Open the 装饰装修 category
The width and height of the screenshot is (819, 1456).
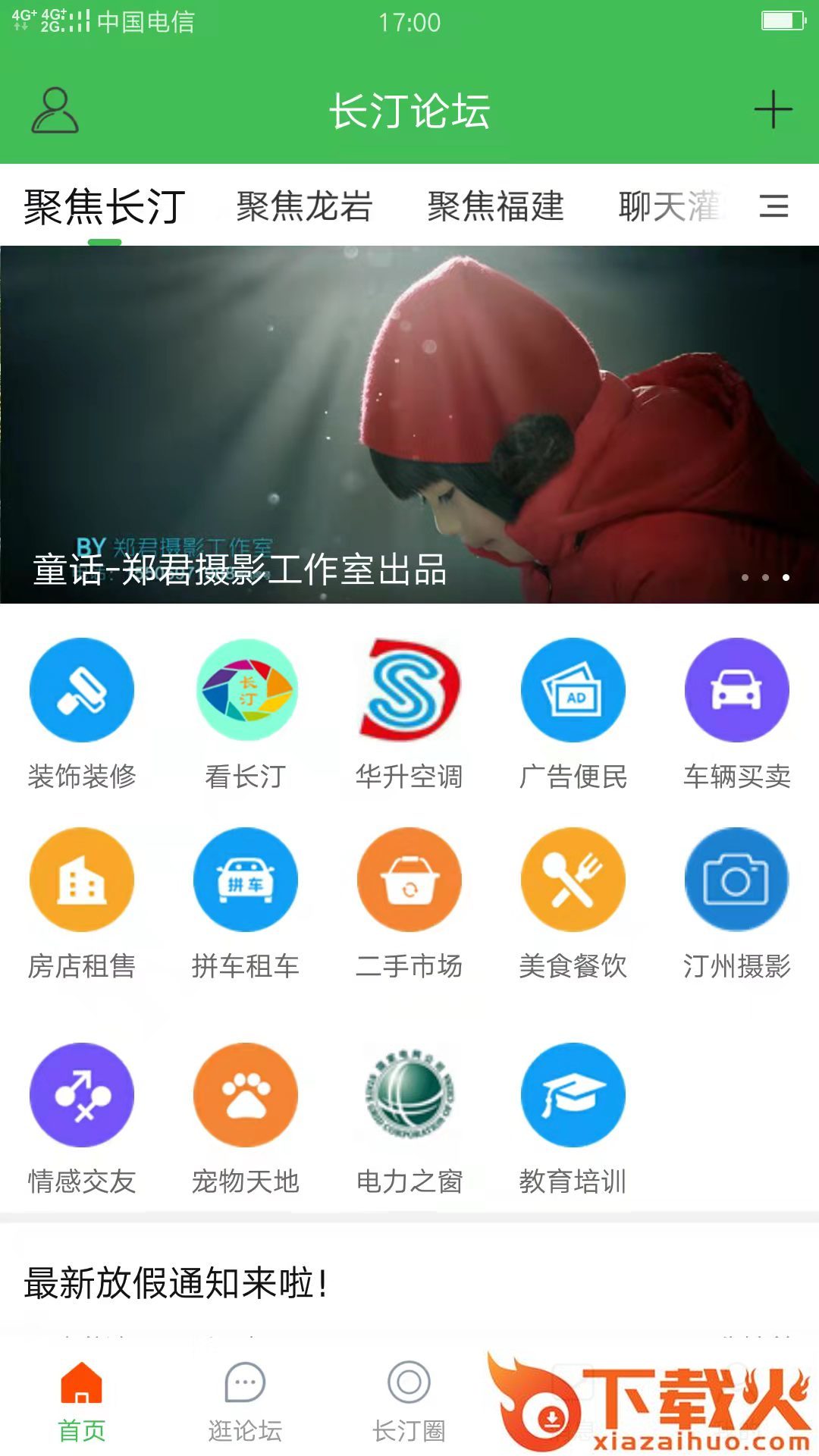click(x=82, y=714)
